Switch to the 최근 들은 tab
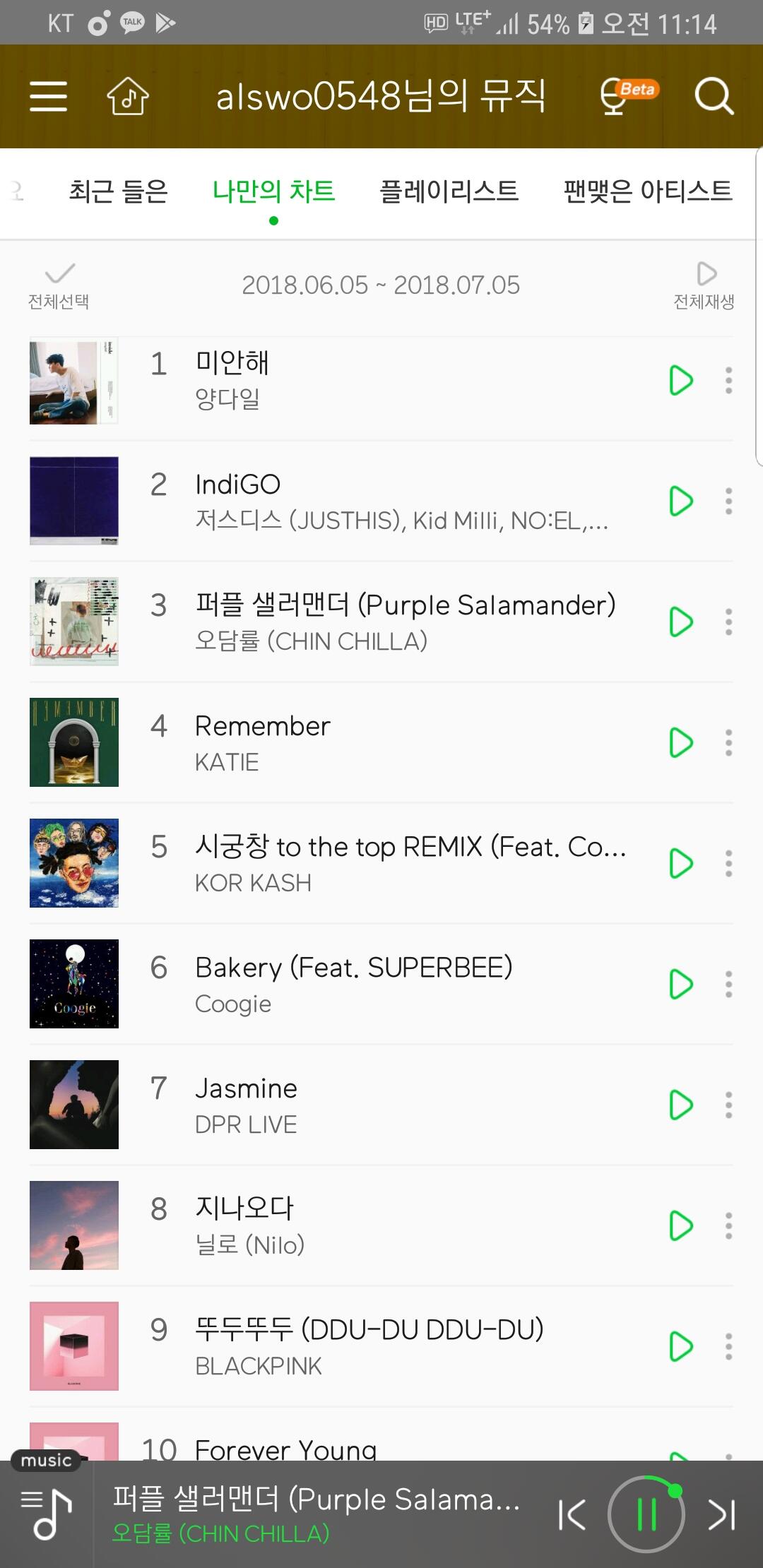 click(118, 191)
